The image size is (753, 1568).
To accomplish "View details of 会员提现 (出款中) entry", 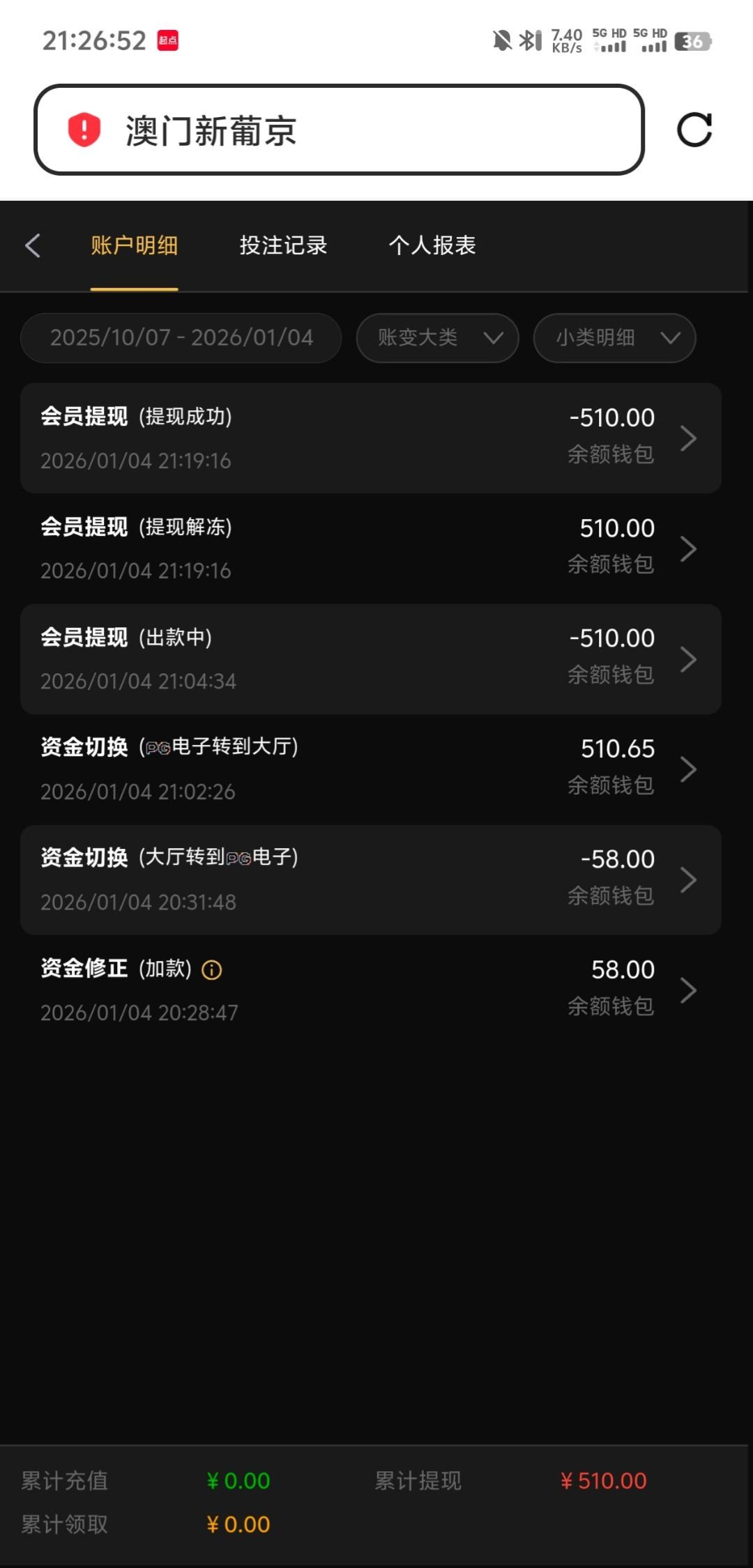I will point(371,659).
